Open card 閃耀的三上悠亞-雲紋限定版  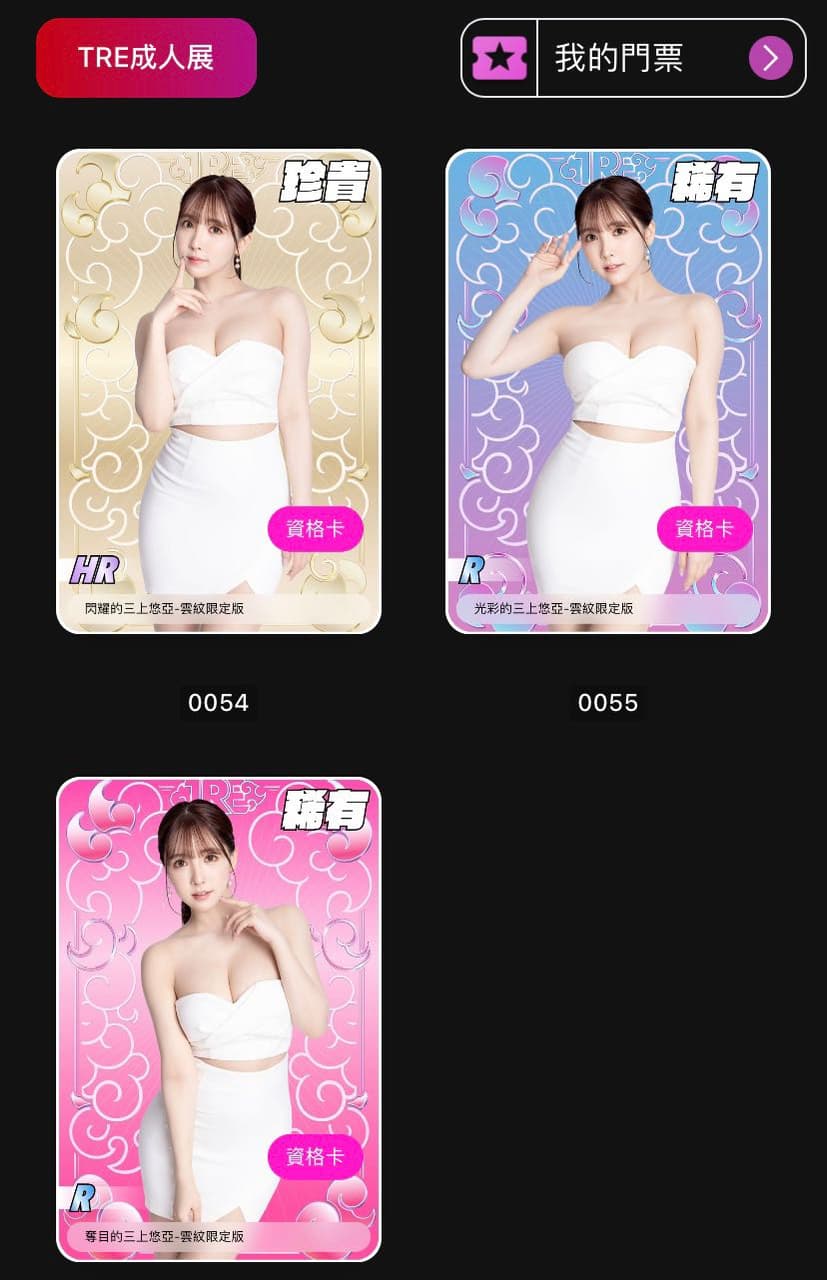[218, 391]
